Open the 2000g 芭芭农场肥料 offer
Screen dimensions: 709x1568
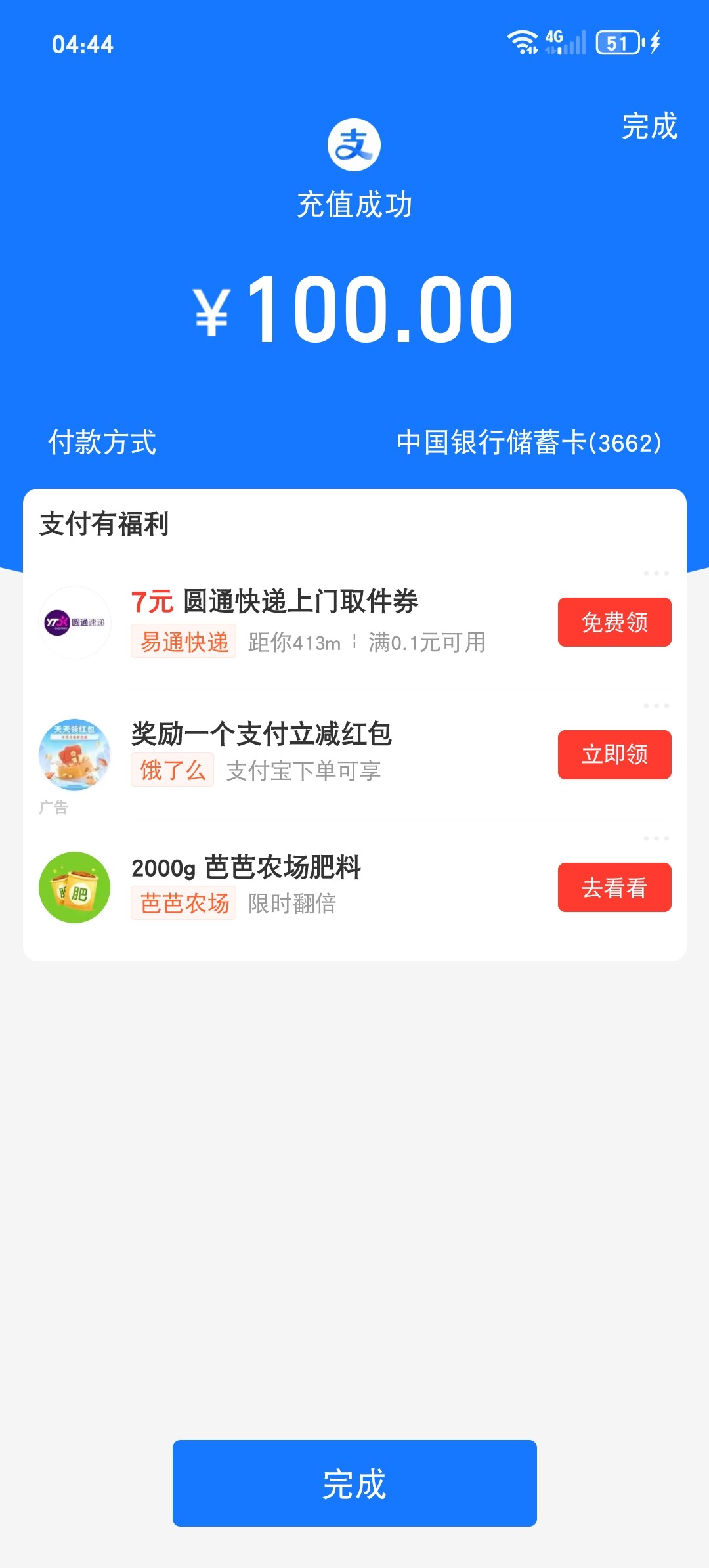tap(246, 867)
